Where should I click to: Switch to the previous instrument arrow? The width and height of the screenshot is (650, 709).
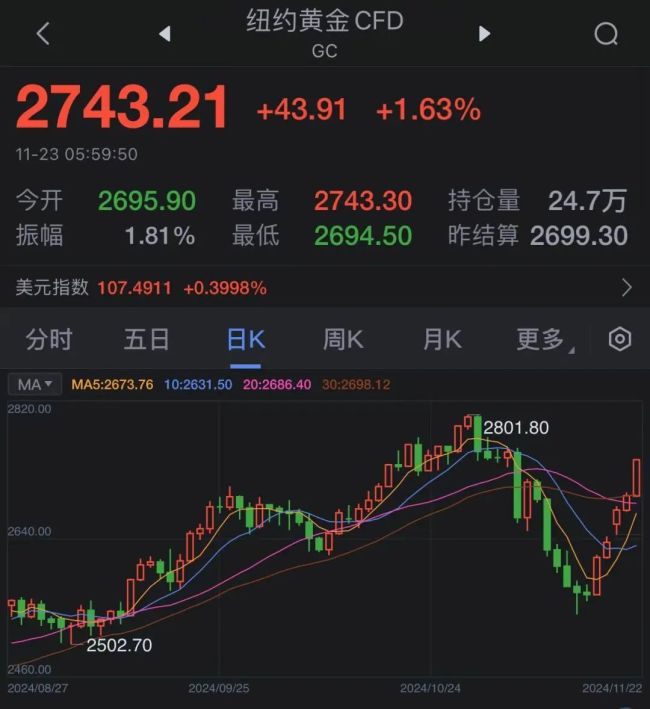click(x=165, y=34)
